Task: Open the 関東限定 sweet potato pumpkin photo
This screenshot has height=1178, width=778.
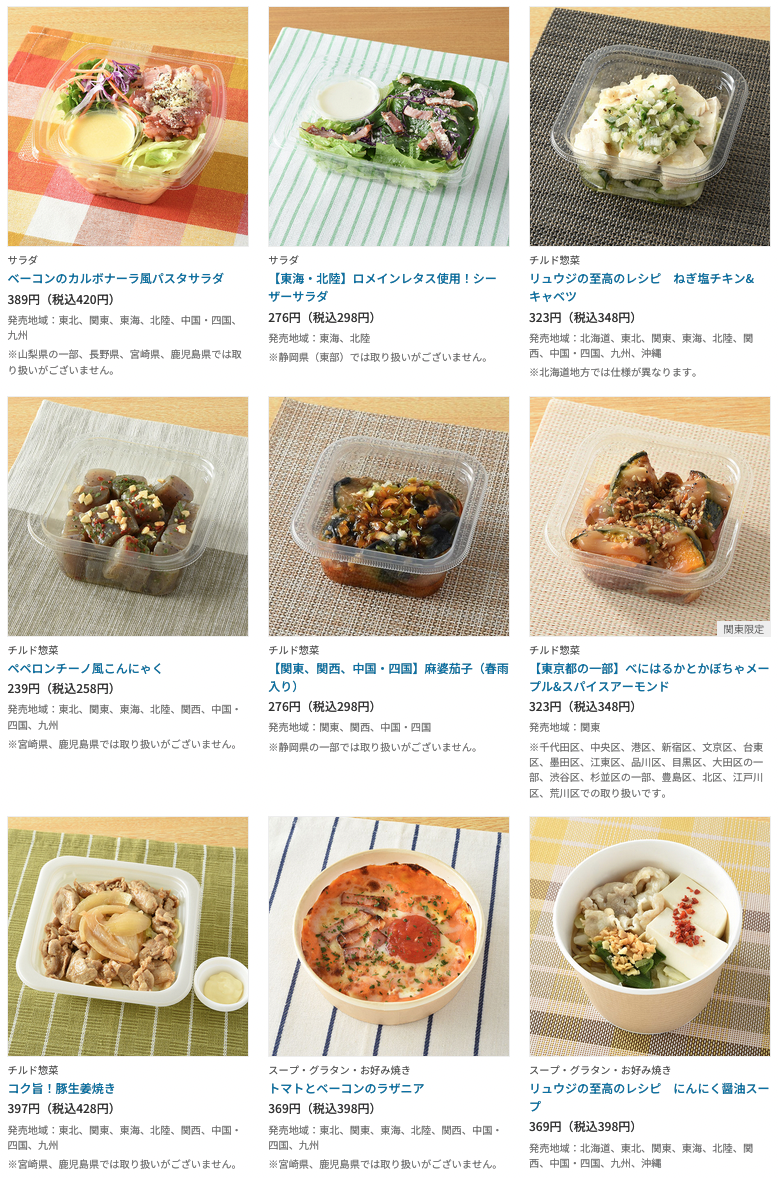Action: coord(649,516)
